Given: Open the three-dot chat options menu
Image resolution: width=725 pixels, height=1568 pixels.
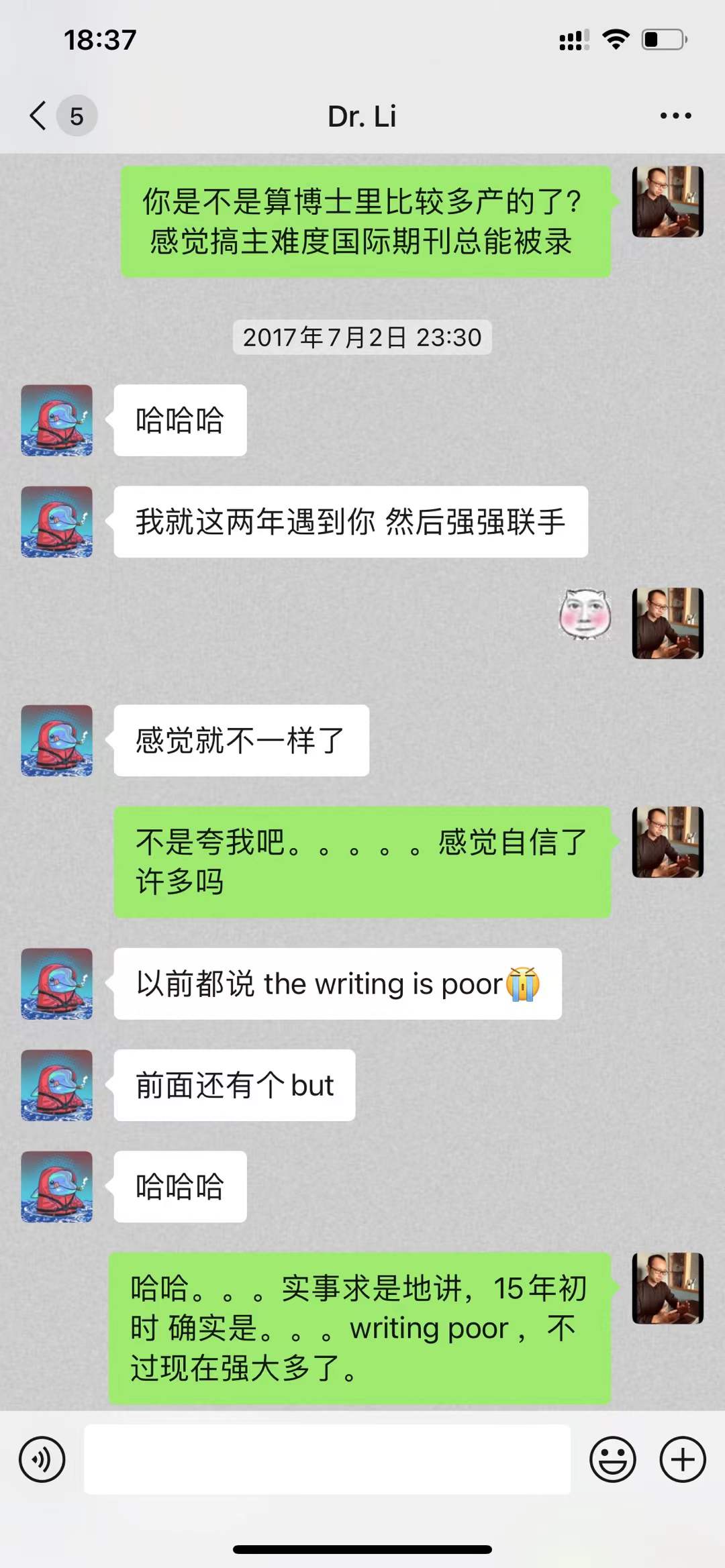Looking at the screenshot, I should click(675, 116).
